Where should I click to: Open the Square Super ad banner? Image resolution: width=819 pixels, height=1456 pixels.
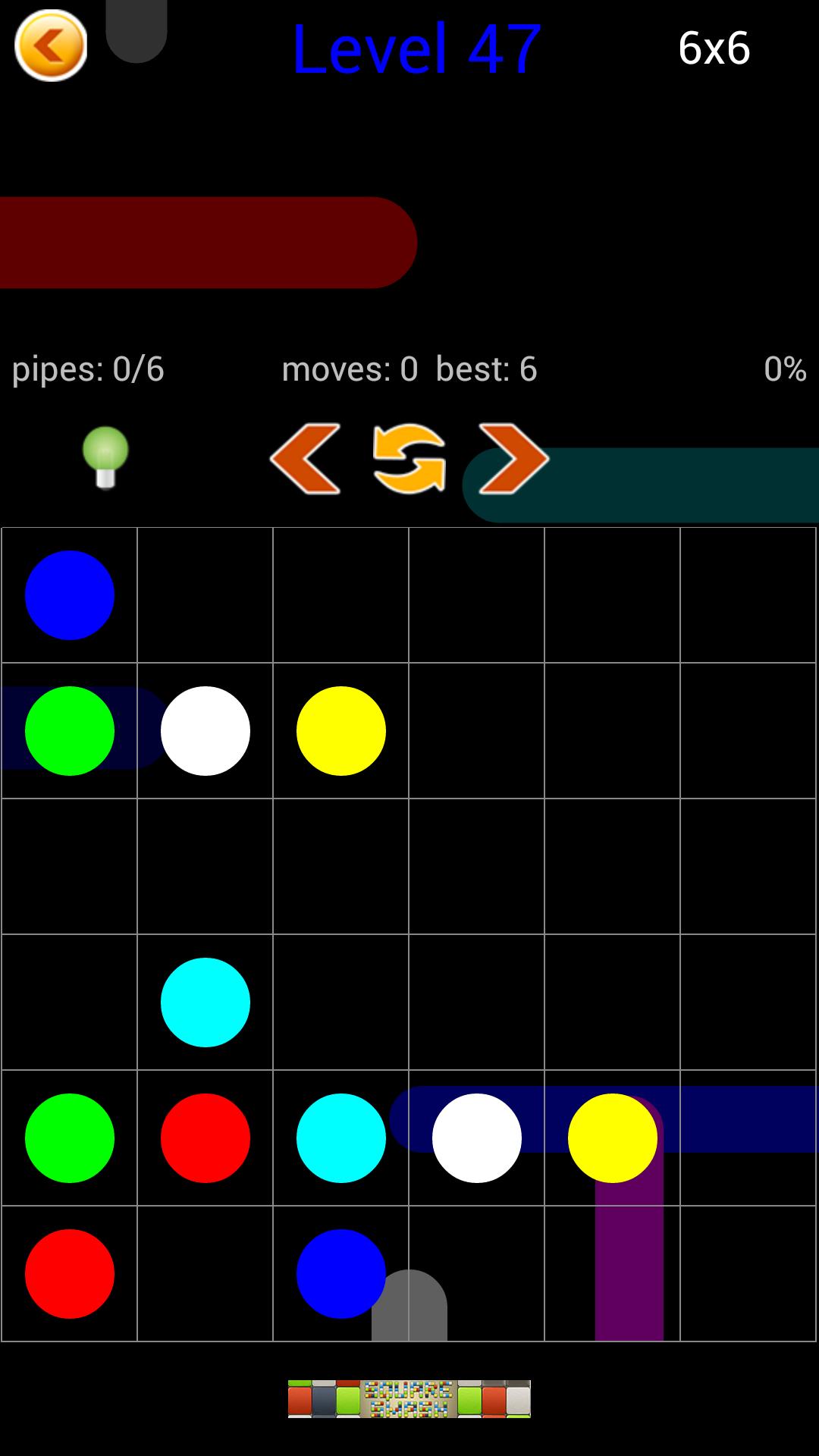409,1398
